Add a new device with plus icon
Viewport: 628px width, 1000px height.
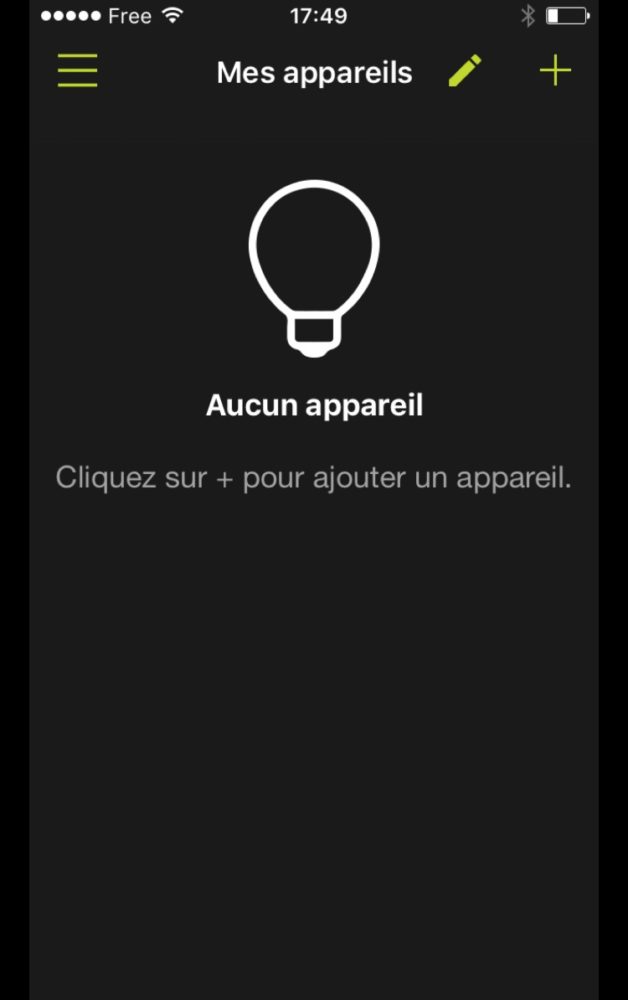pos(555,71)
